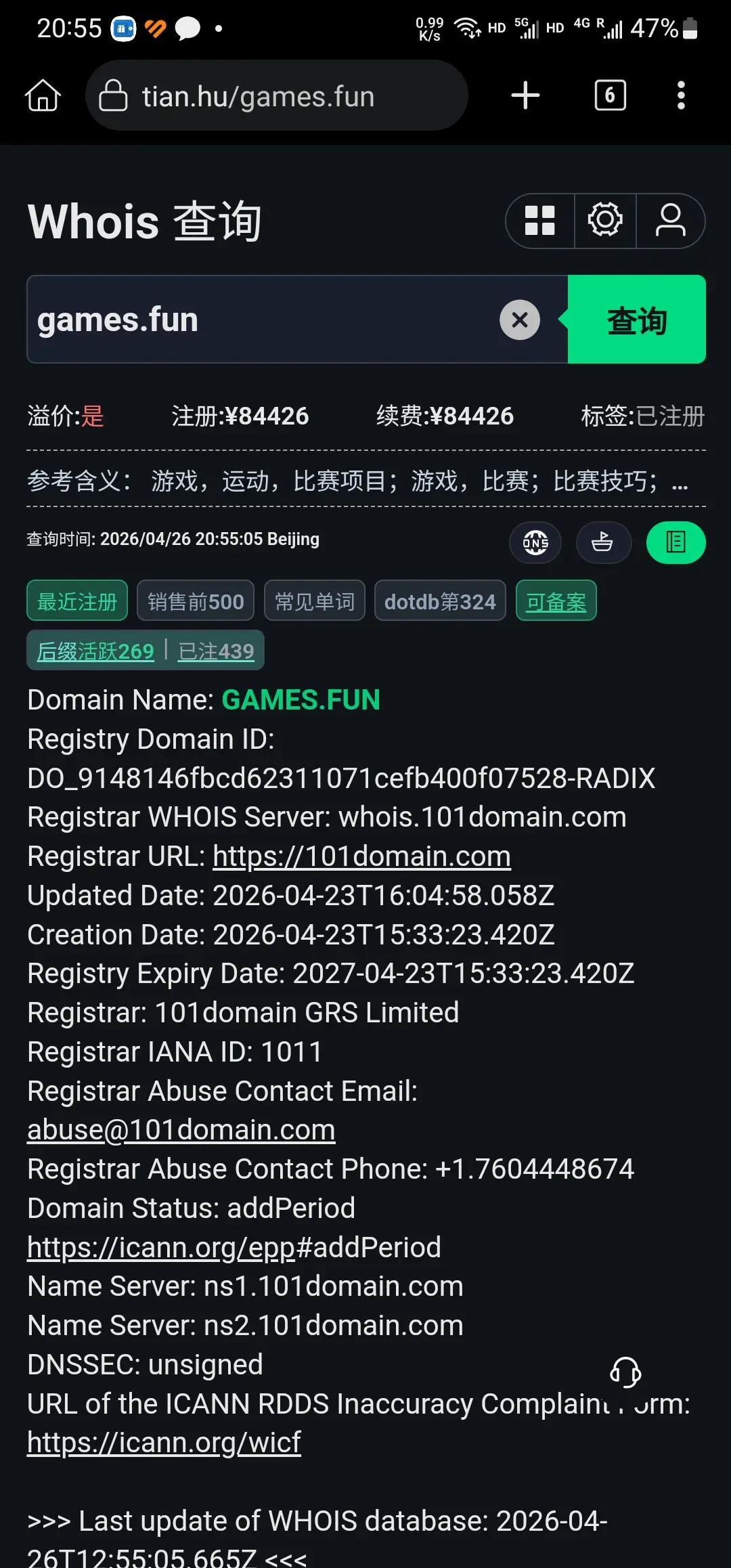The image size is (731, 1568).
Task: Open the tab switcher showing 6 tabs
Action: tap(610, 95)
